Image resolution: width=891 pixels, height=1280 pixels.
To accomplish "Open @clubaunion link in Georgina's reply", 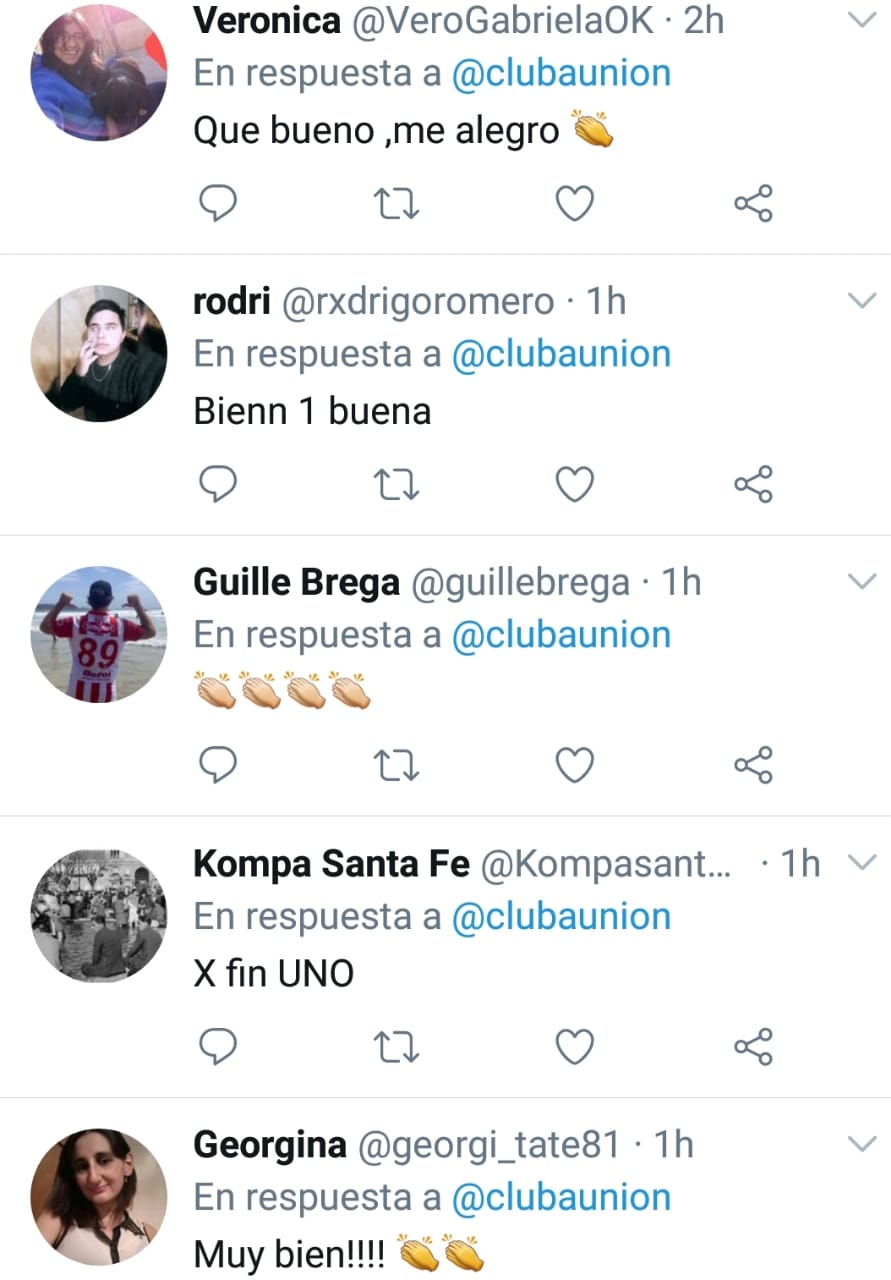I will click(x=561, y=1197).
